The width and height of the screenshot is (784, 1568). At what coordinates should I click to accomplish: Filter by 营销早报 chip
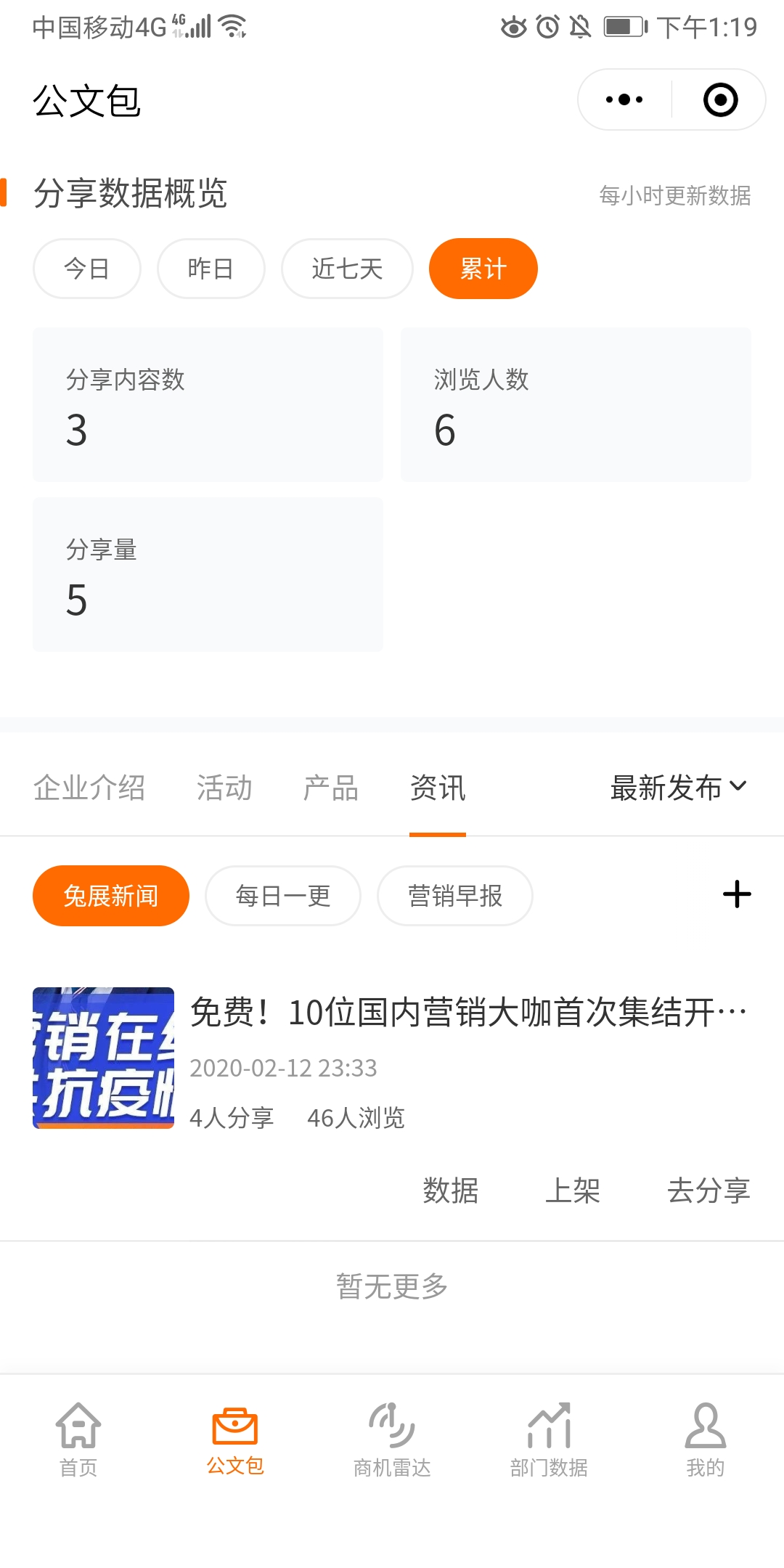point(455,896)
